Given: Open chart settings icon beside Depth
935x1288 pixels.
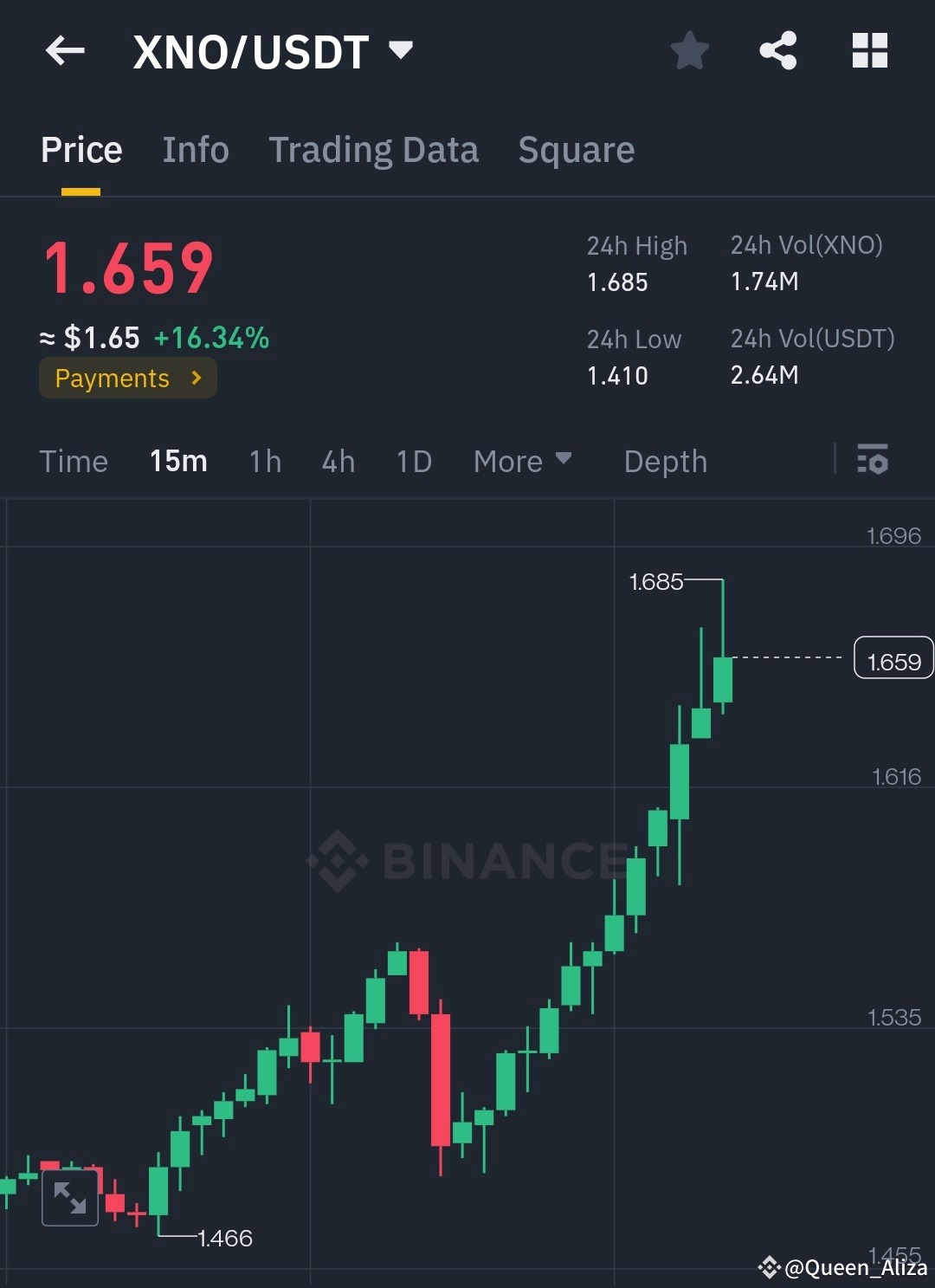Looking at the screenshot, I should tap(873, 461).
